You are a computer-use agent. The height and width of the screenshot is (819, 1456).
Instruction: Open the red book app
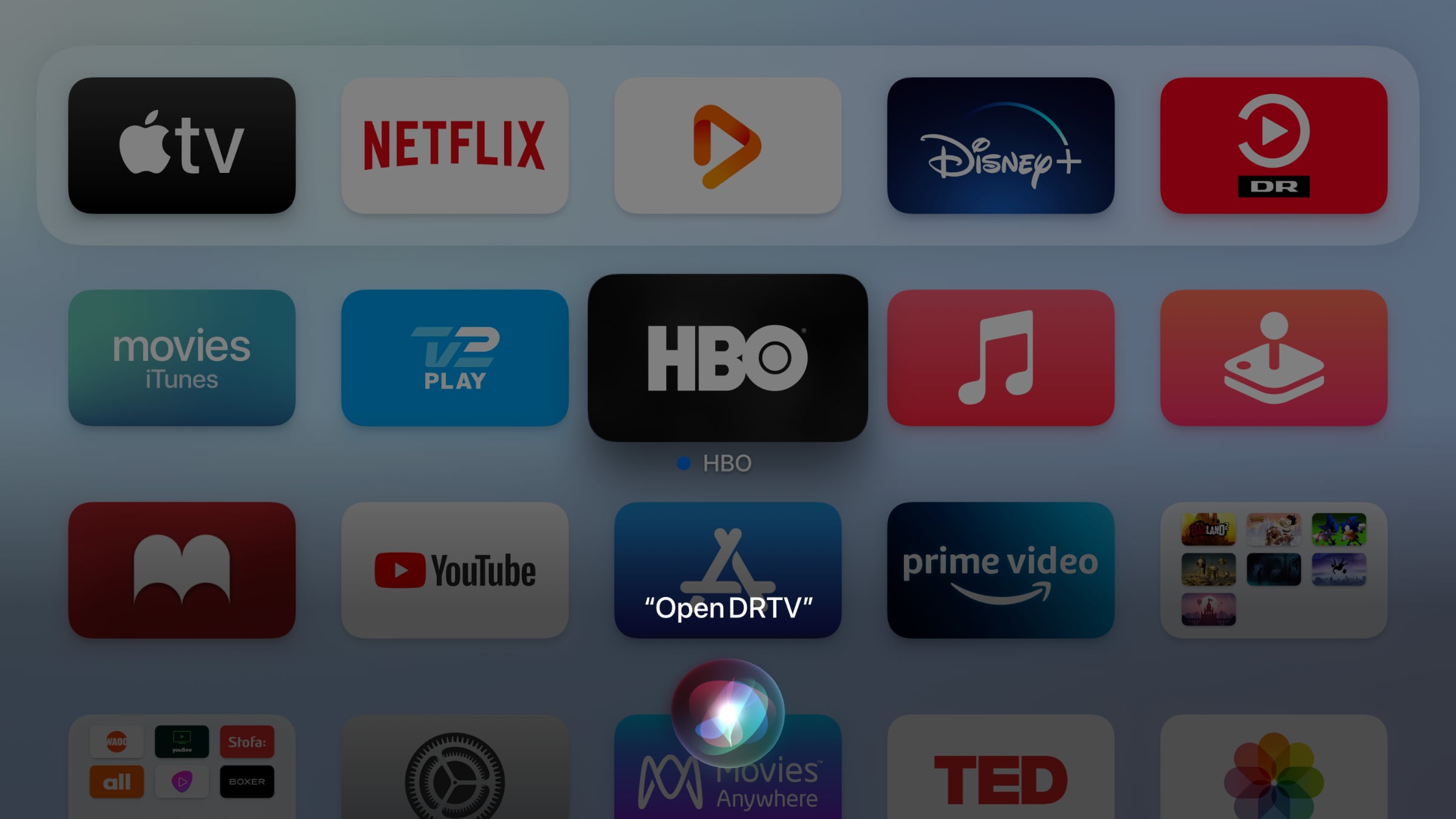click(x=181, y=570)
